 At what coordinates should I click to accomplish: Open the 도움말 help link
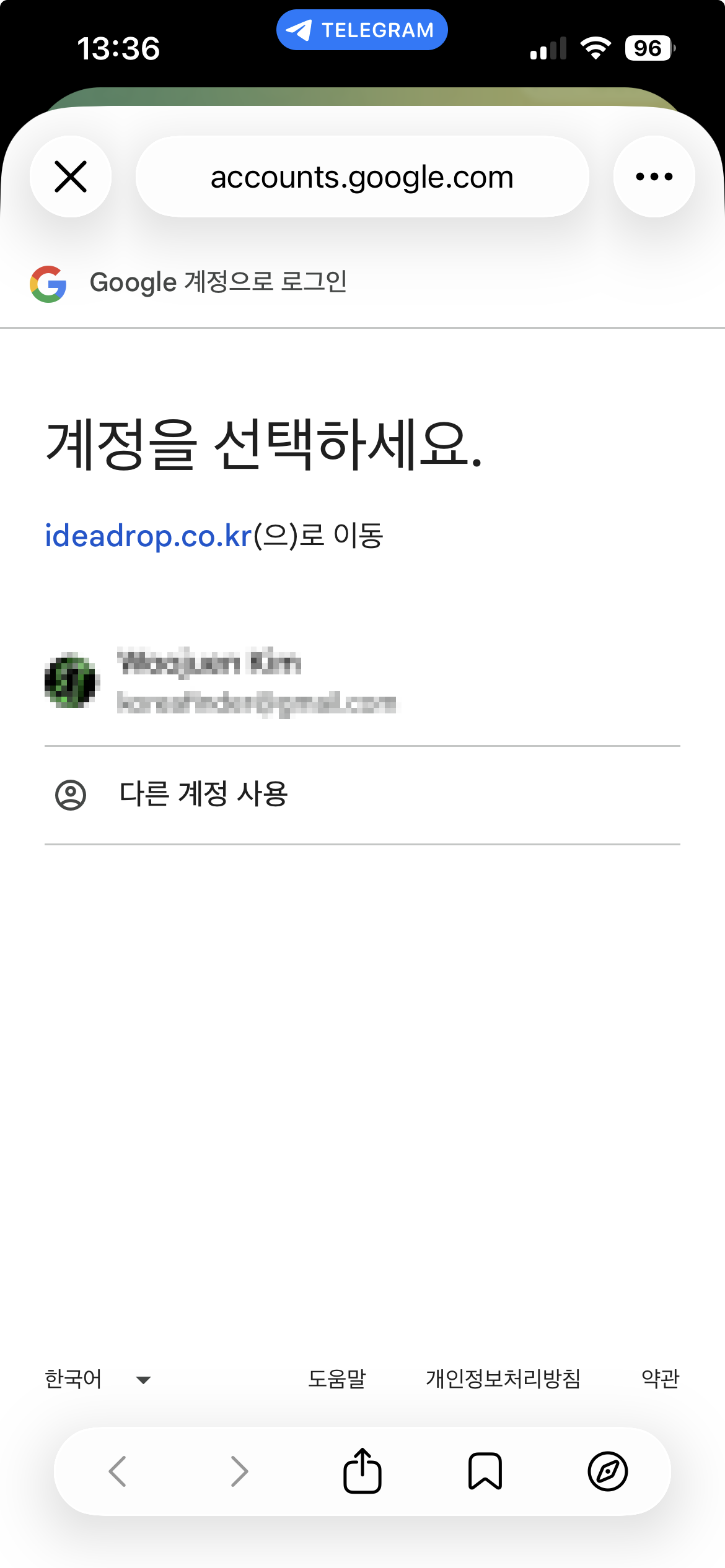coord(337,1379)
